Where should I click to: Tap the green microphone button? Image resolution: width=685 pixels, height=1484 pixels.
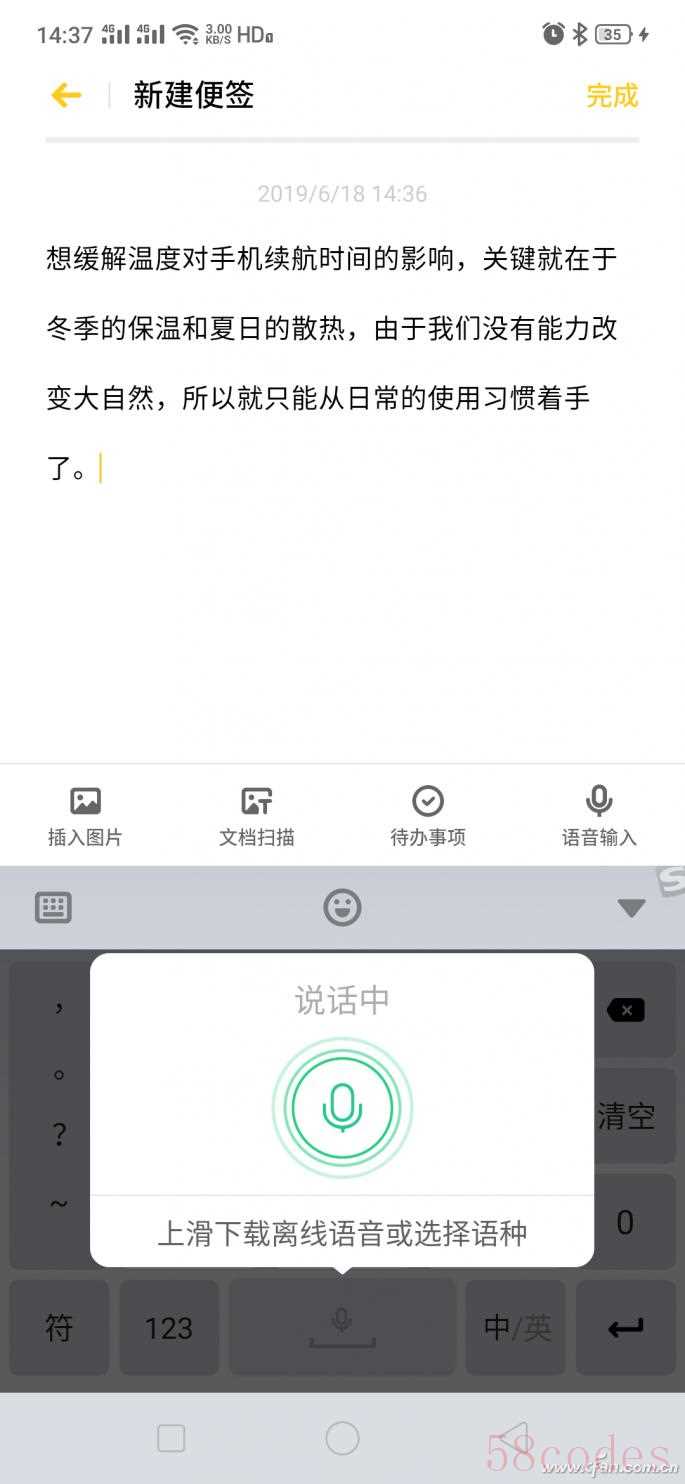(342, 1107)
